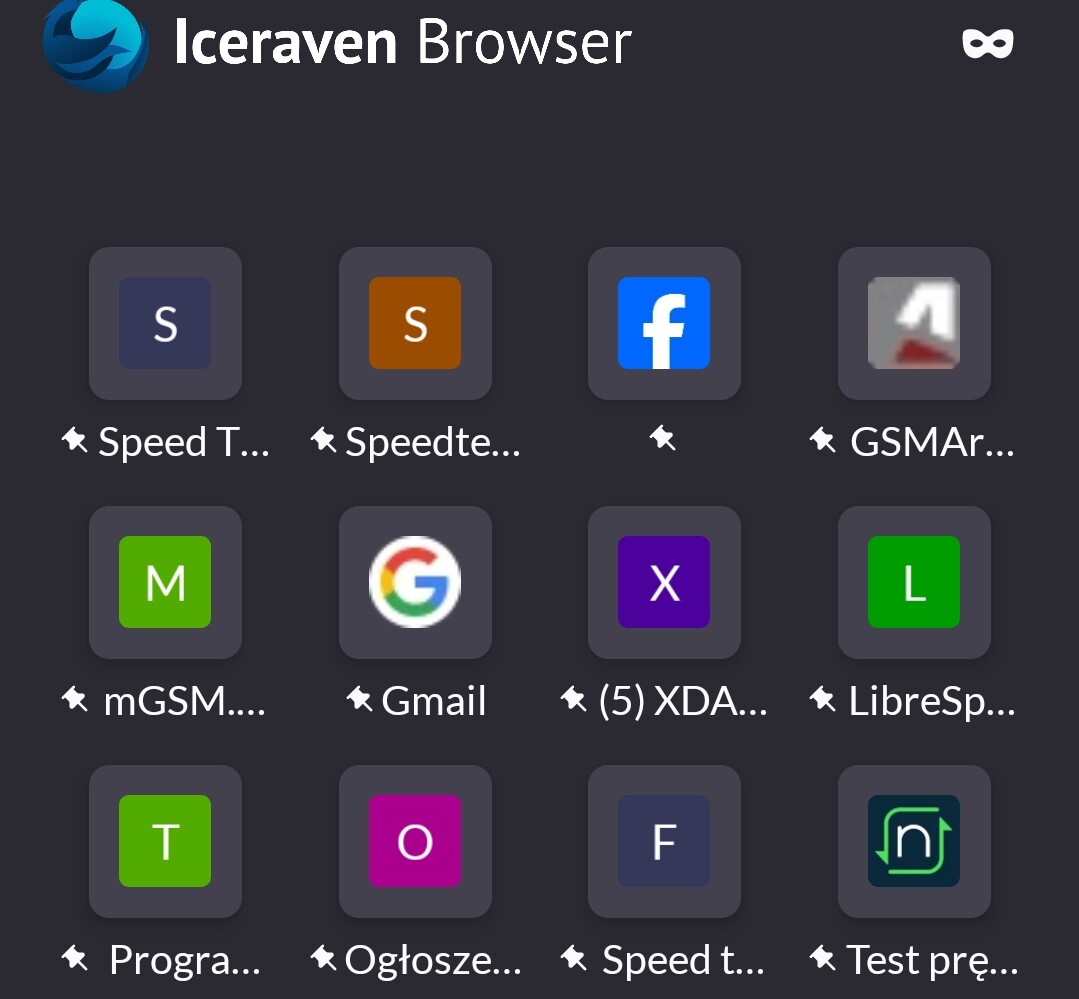Open the Ogłosze... pinned site
Image resolution: width=1079 pixels, height=999 pixels.
pos(415,841)
